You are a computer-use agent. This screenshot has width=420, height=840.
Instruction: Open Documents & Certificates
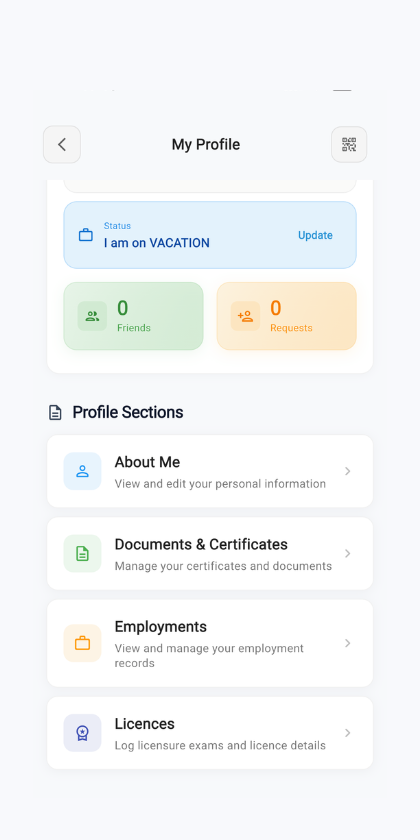210,553
